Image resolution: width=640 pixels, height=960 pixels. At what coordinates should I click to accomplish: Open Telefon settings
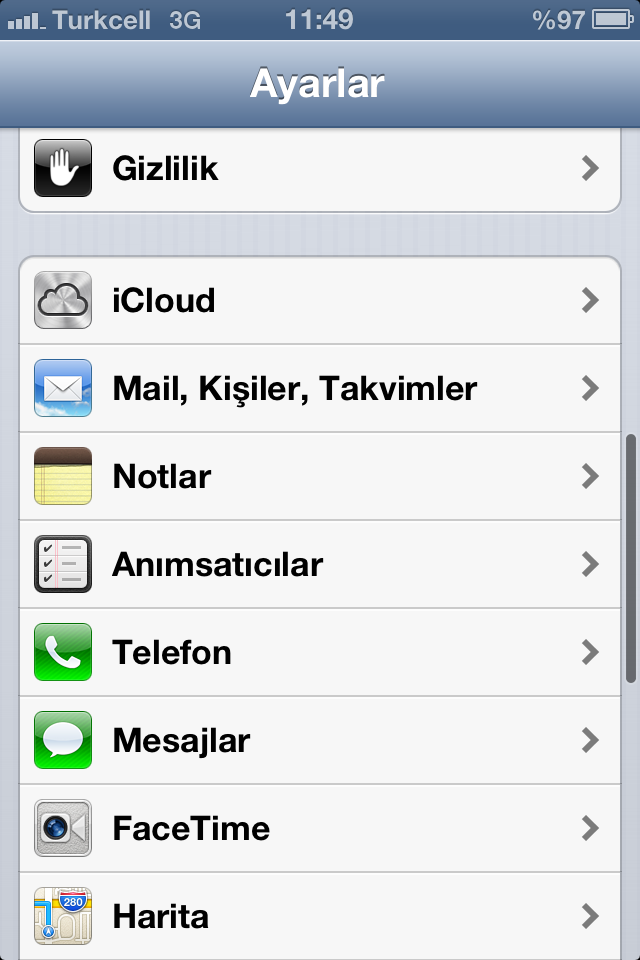pyautogui.click(x=320, y=652)
